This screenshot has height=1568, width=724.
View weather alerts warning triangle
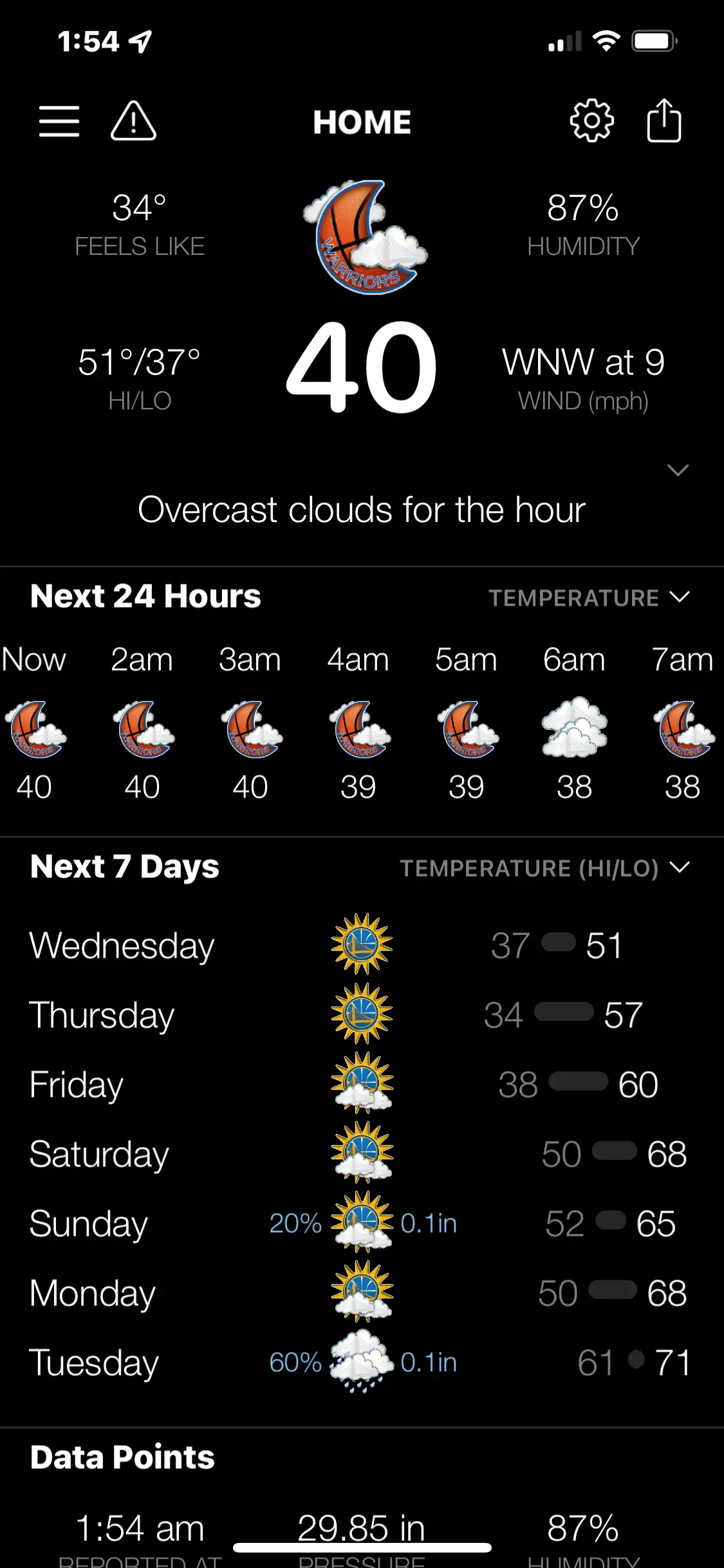click(x=133, y=121)
